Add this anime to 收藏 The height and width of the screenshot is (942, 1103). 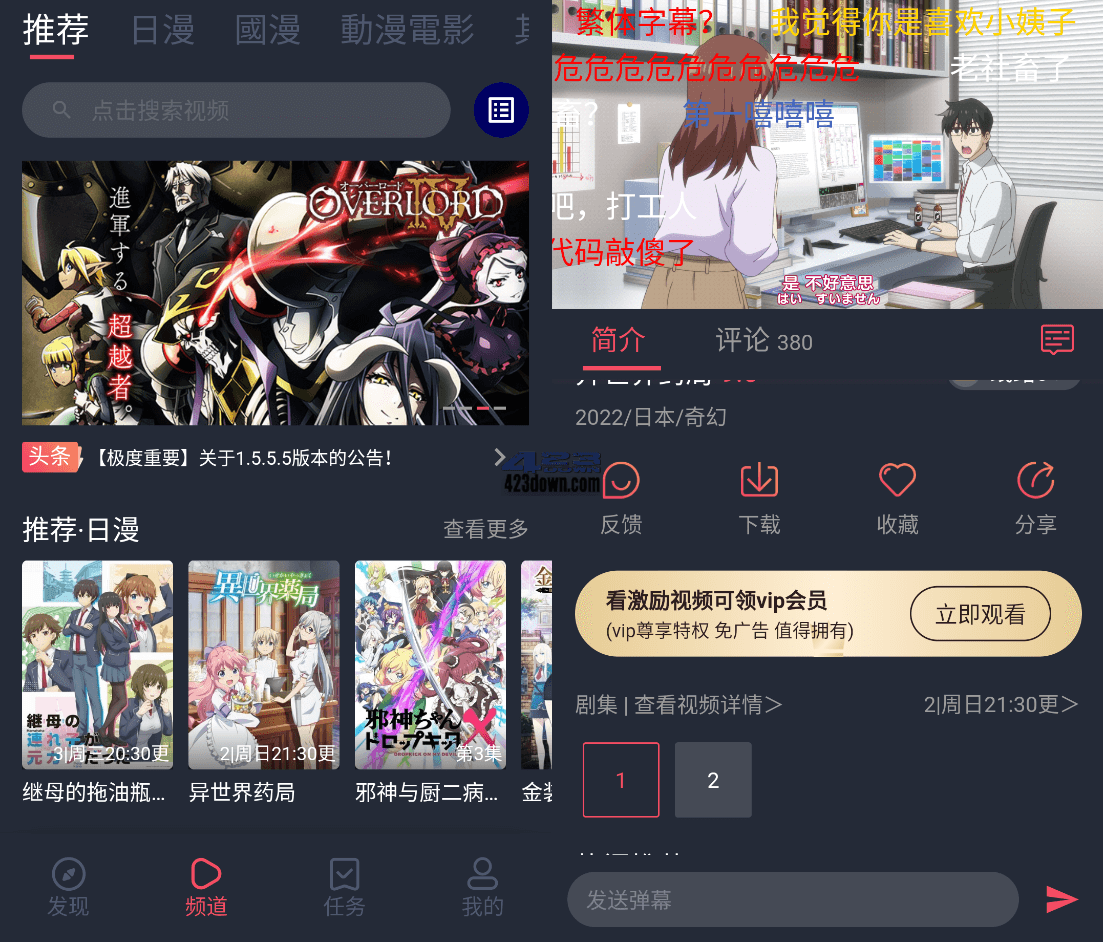click(897, 498)
